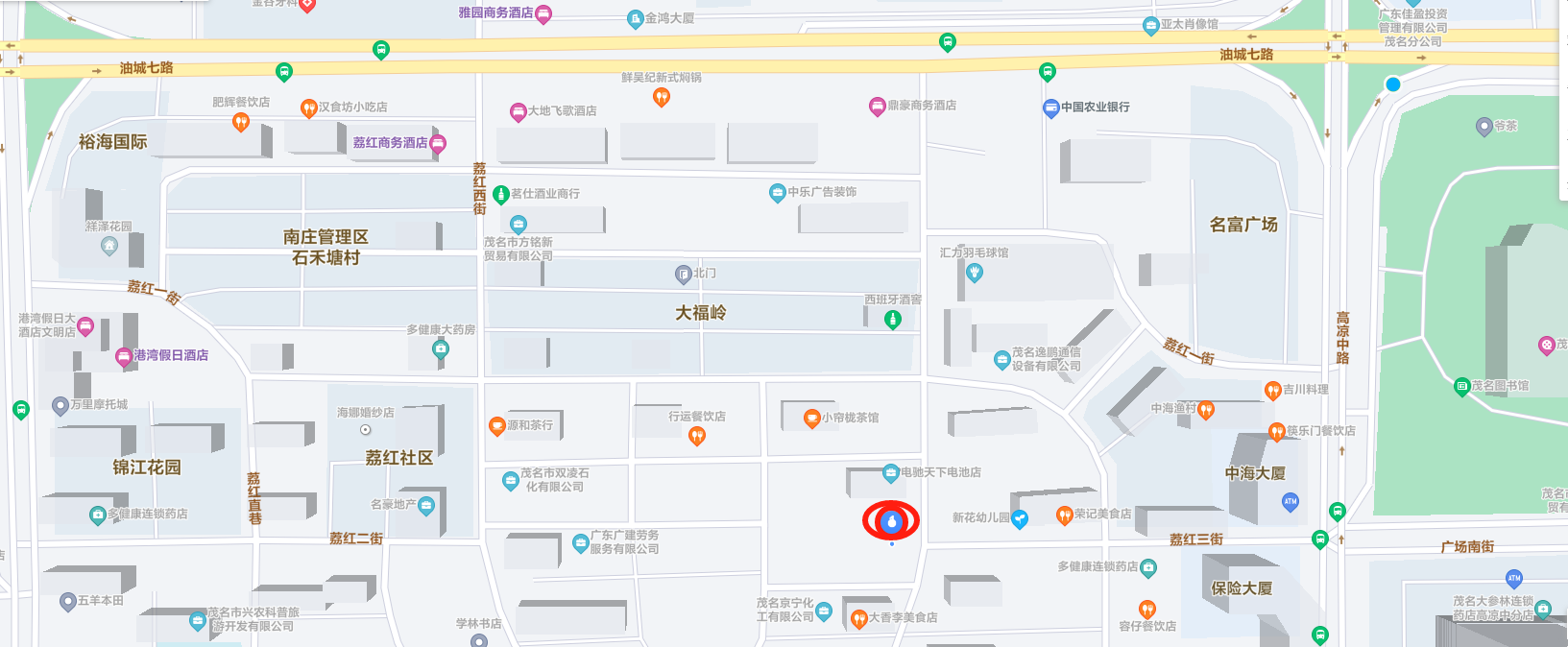Open the 港湾假日酒店 hotel pin

tap(124, 356)
